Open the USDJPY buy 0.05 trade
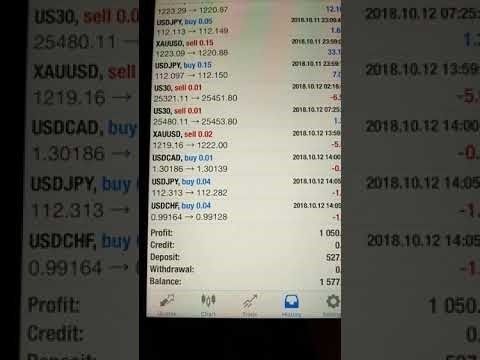480x360 pixels. [248, 26]
